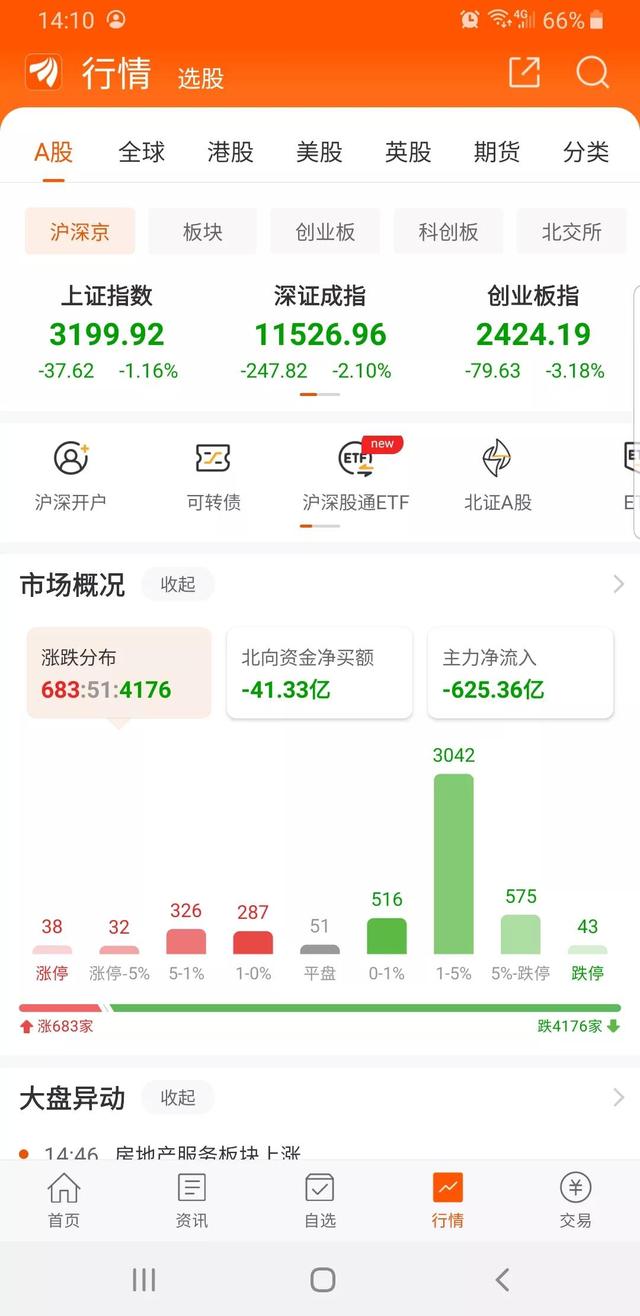This screenshot has height=1316, width=640.
Task: Open 沪深开户 shortcut
Action: pyautogui.click(x=70, y=476)
